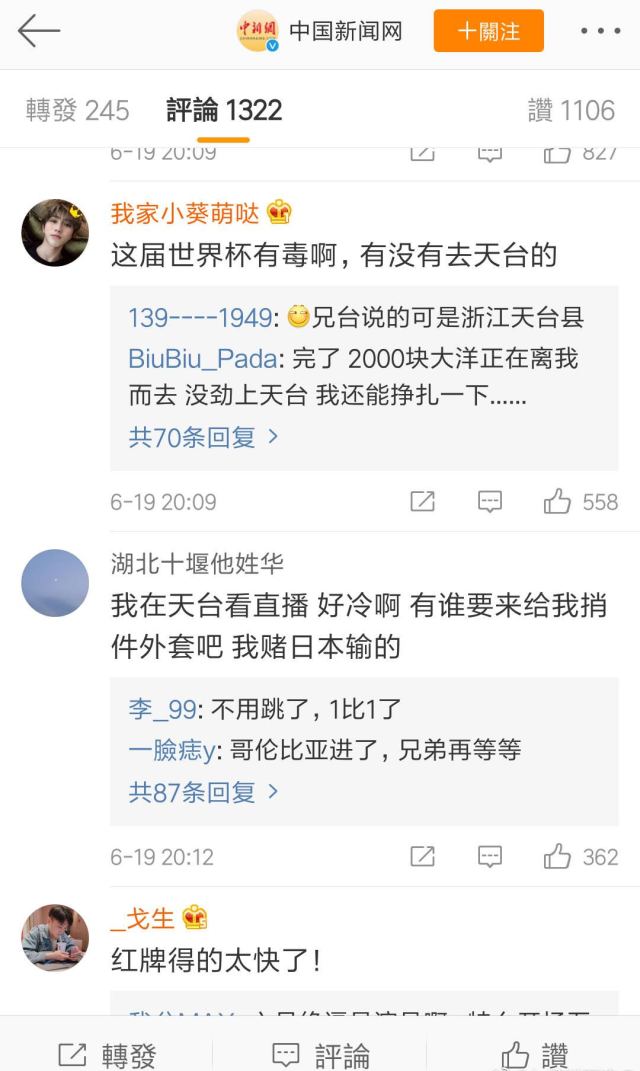
Task: Switch to the 轉發 245 tab
Action: (78, 110)
